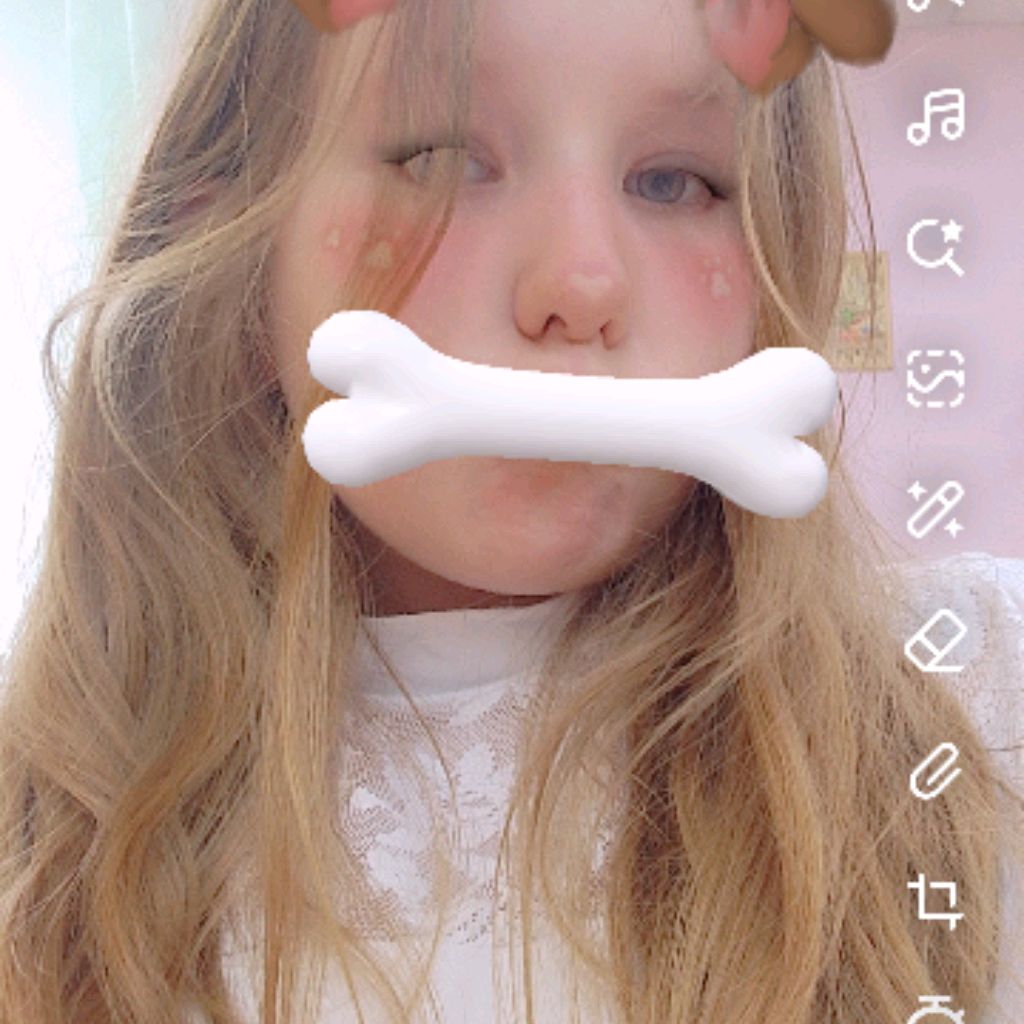Select the eraser tool
The height and width of the screenshot is (1024, 1024).
(936, 641)
